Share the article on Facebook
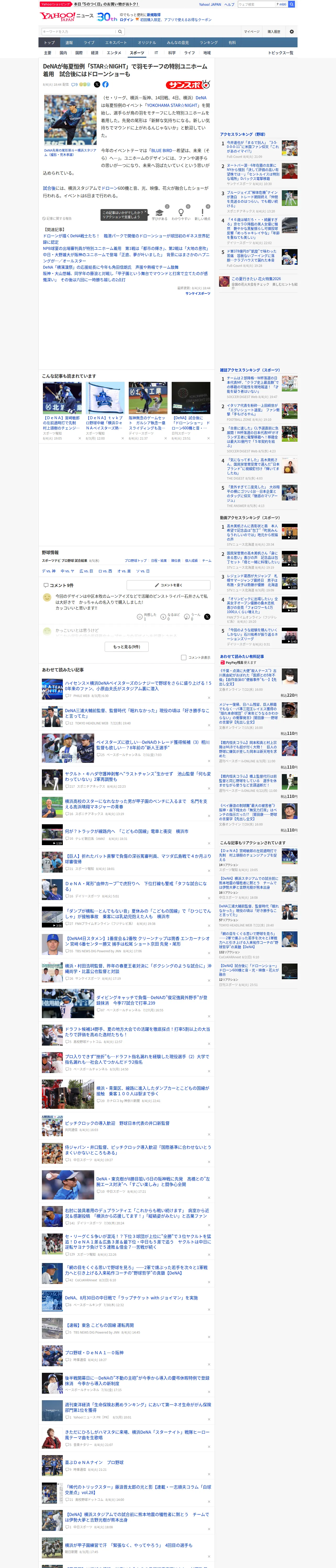336x1568 pixels. pos(105,85)
